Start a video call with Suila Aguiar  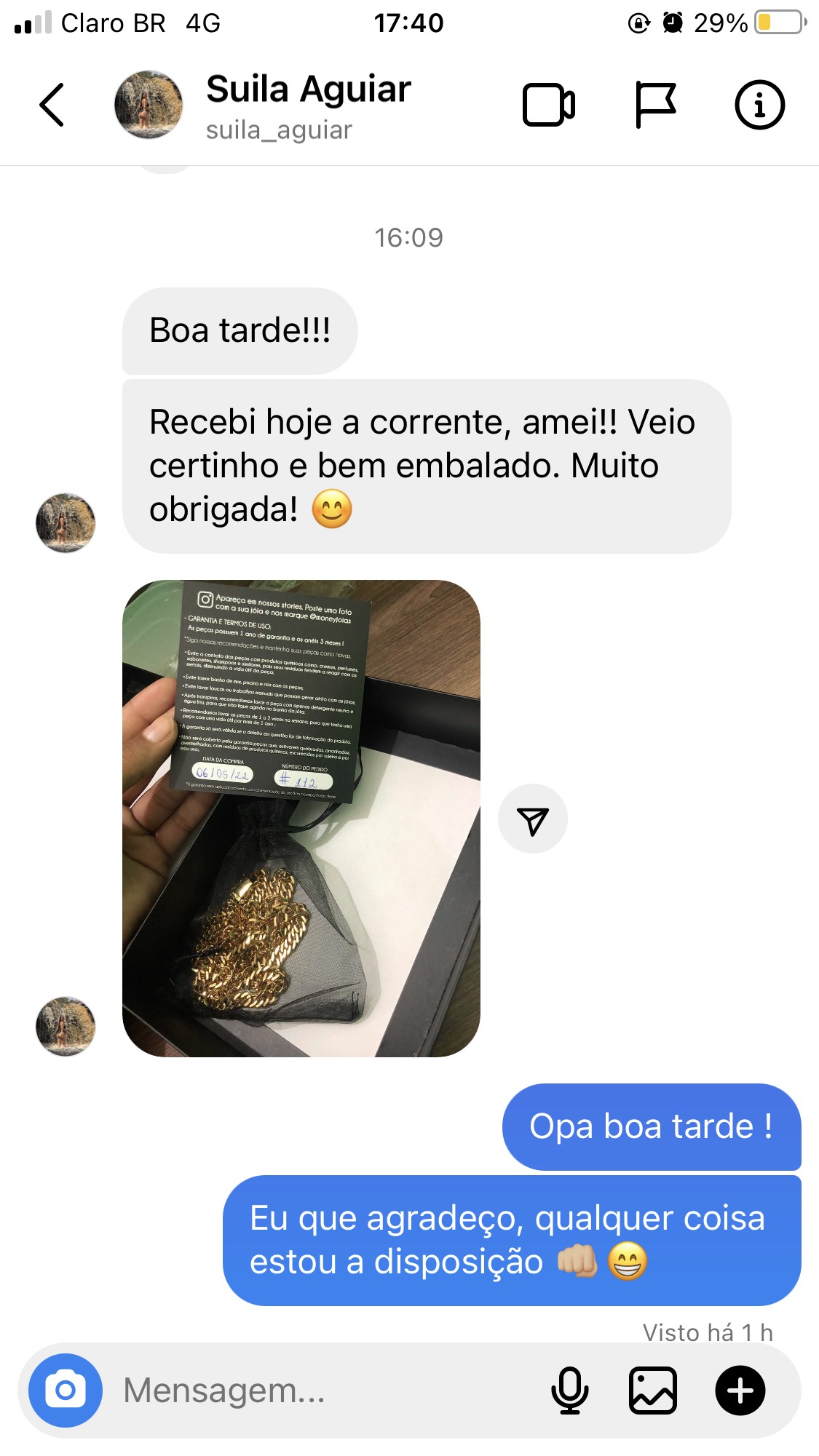(x=548, y=105)
